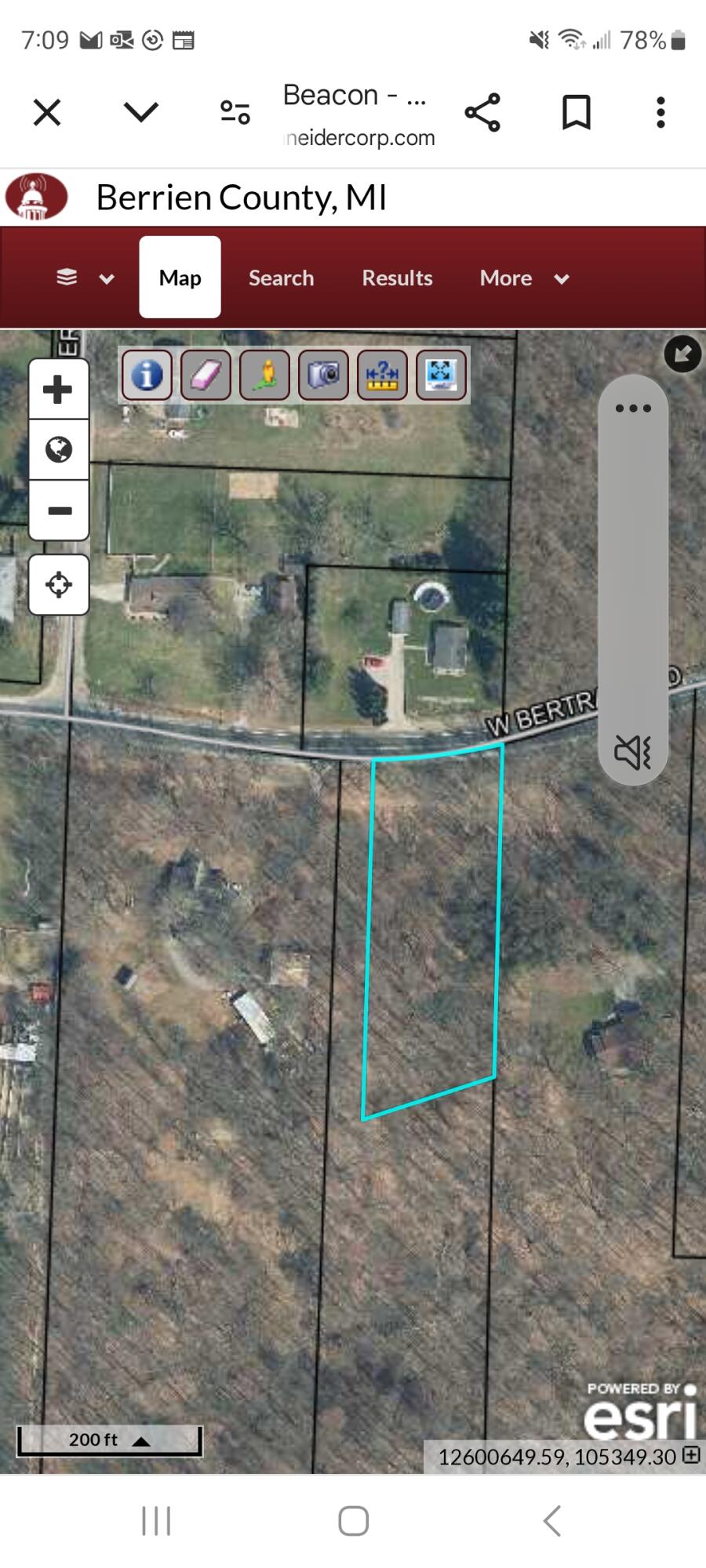Select the eraser tool
The width and height of the screenshot is (706, 1568).
(x=206, y=376)
